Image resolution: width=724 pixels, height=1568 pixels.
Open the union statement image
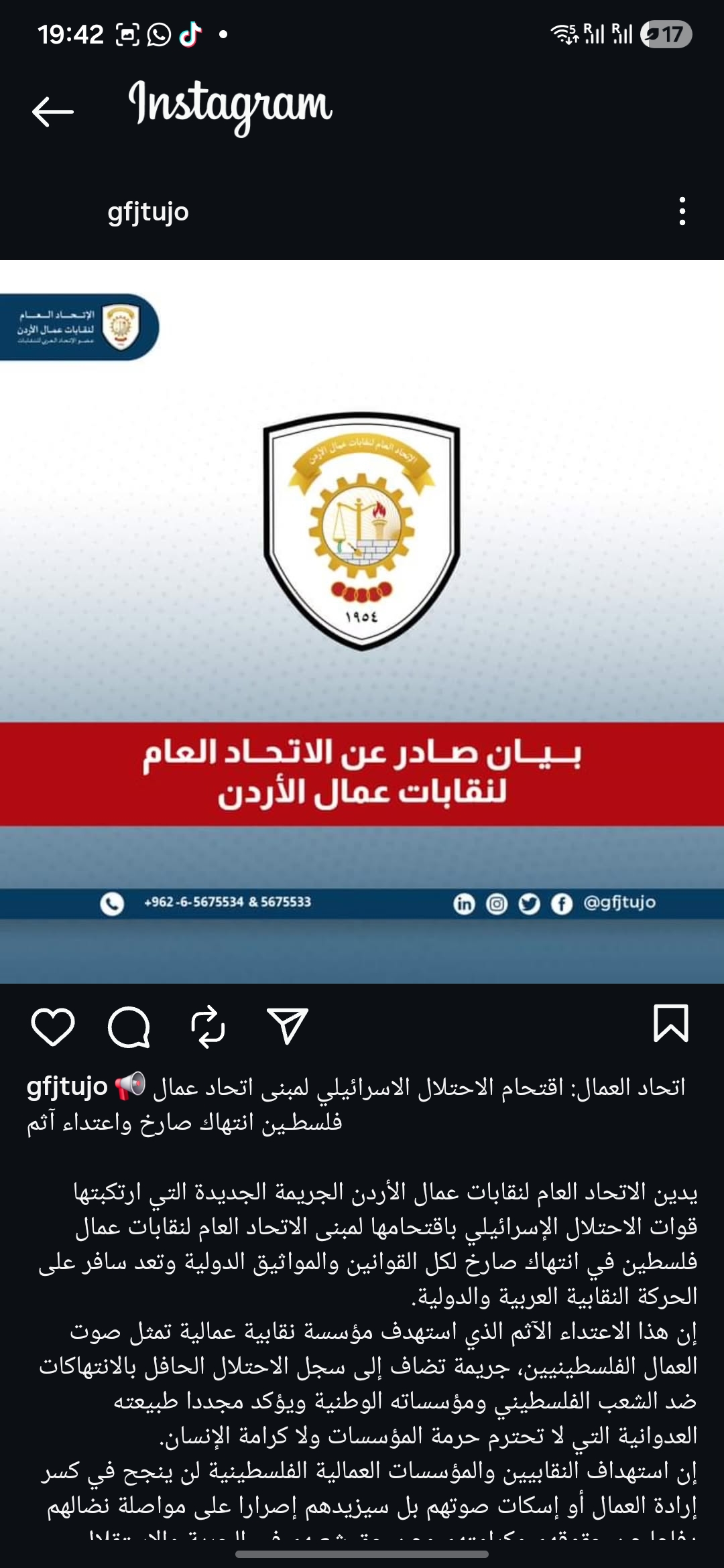(x=362, y=621)
